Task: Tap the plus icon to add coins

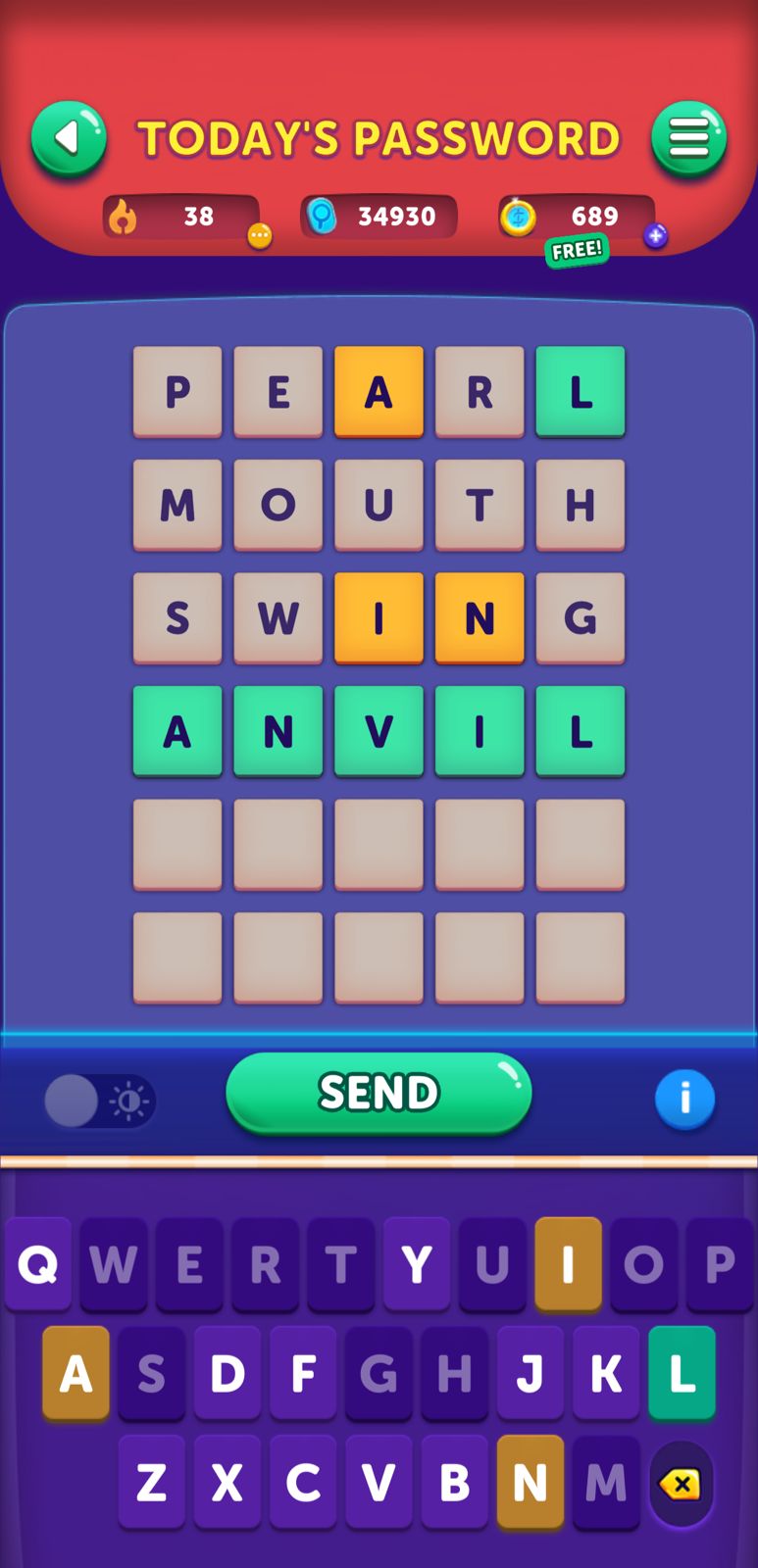Action: pyautogui.click(x=655, y=236)
